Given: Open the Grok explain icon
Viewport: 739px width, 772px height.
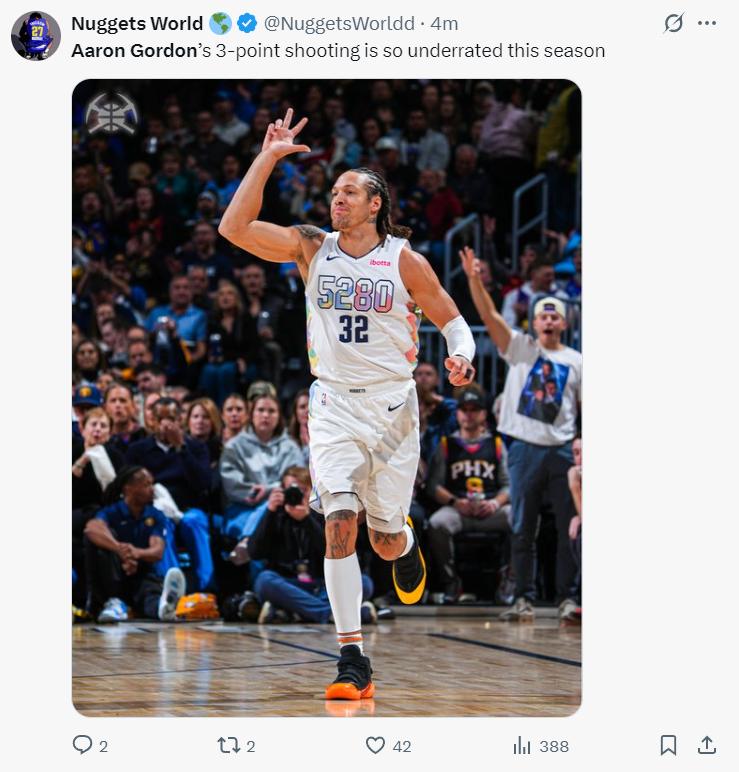Looking at the screenshot, I should click(x=674, y=23).
